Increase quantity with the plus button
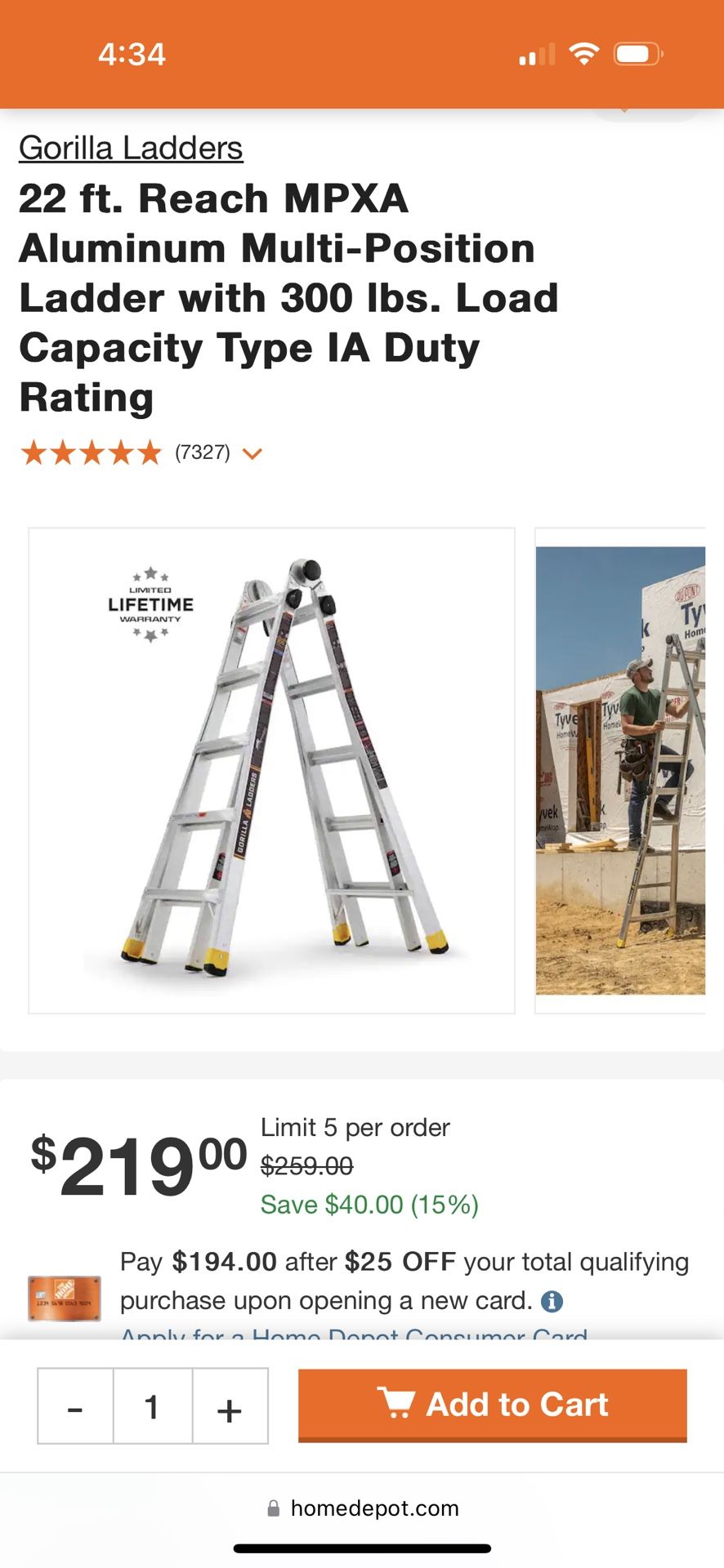The width and height of the screenshot is (724, 1568). 230,1406
